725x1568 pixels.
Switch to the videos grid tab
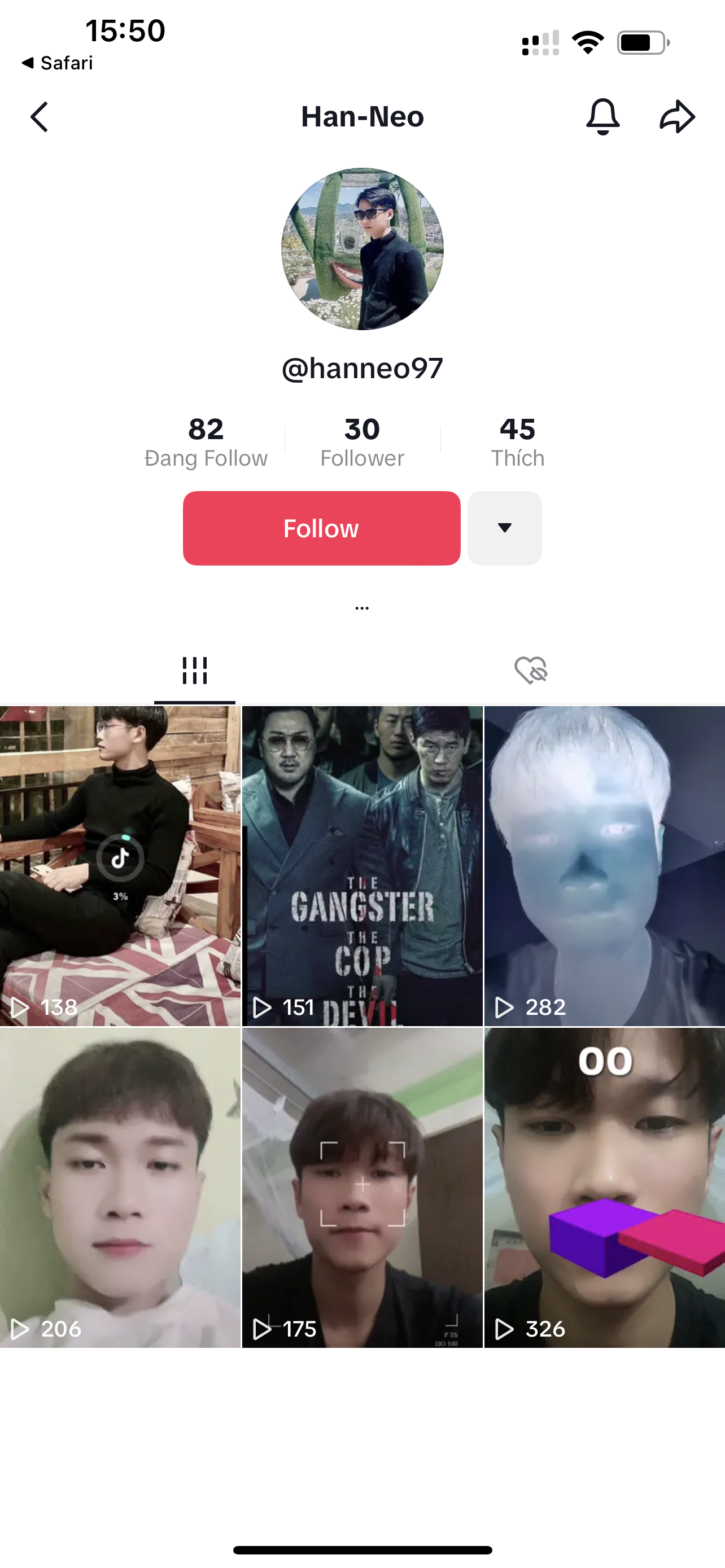pyautogui.click(x=195, y=671)
